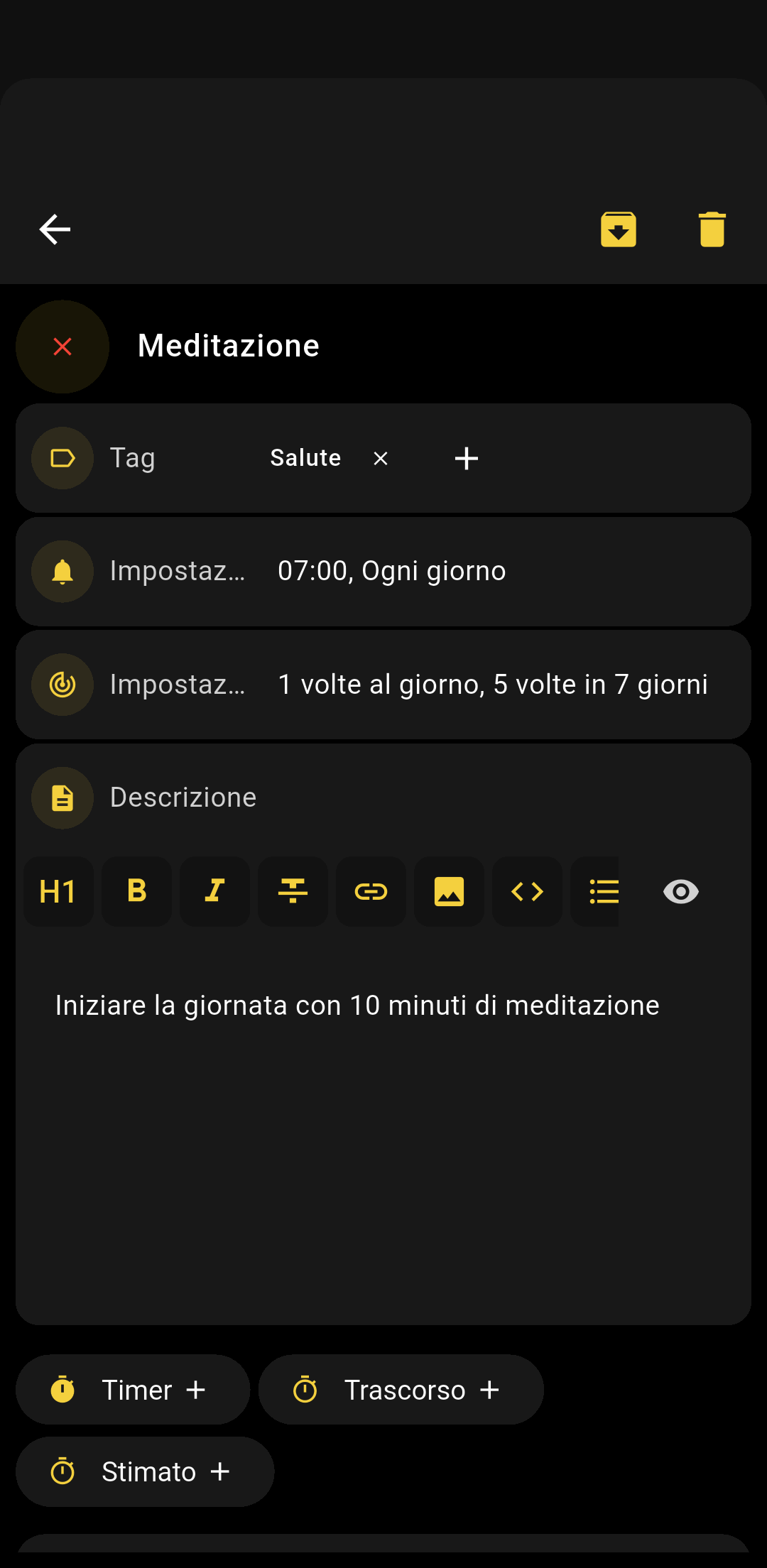Viewport: 767px width, 1568px height.
Task: Archive this habit
Action: [618, 229]
